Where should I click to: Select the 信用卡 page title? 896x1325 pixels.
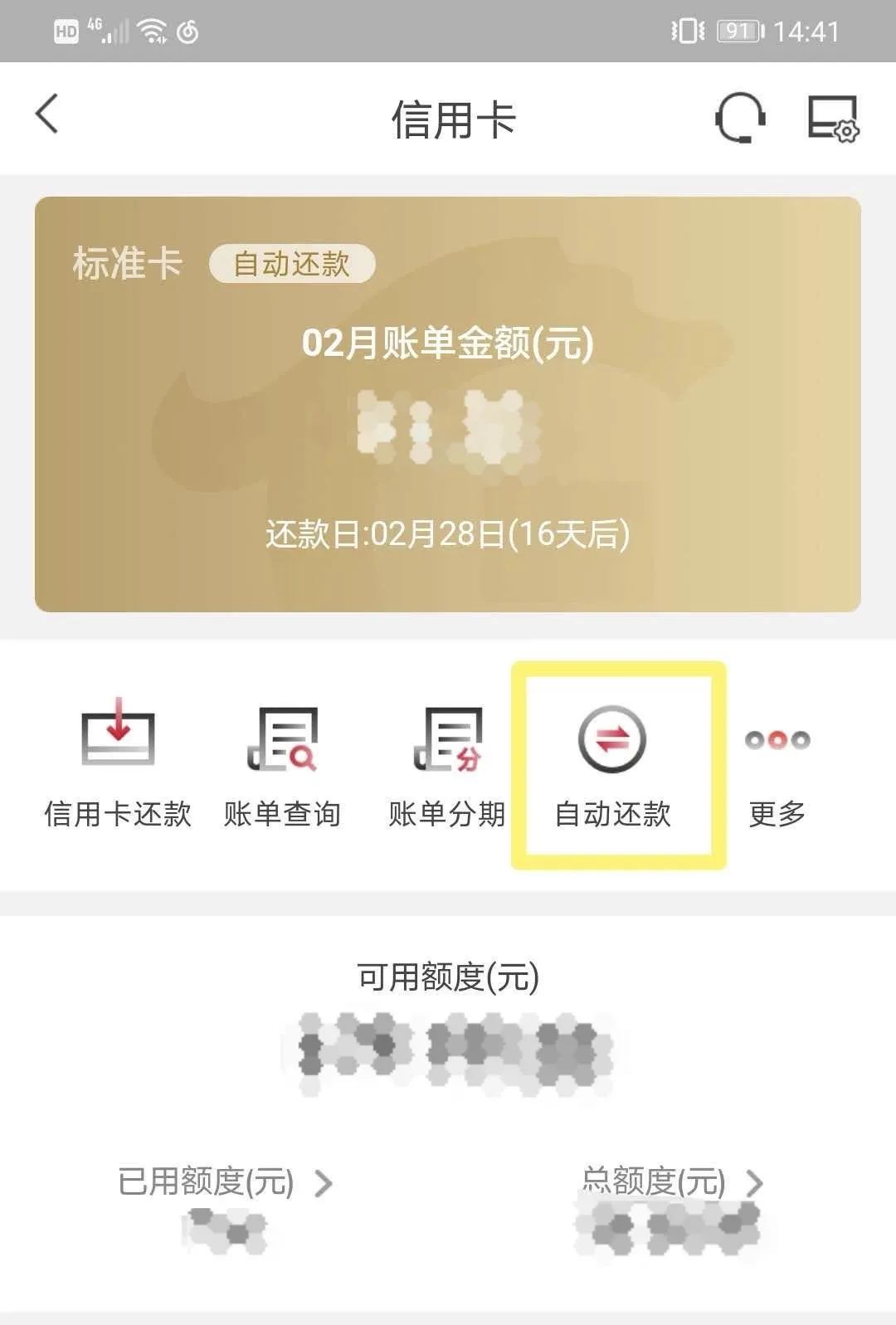pos(448,117)
